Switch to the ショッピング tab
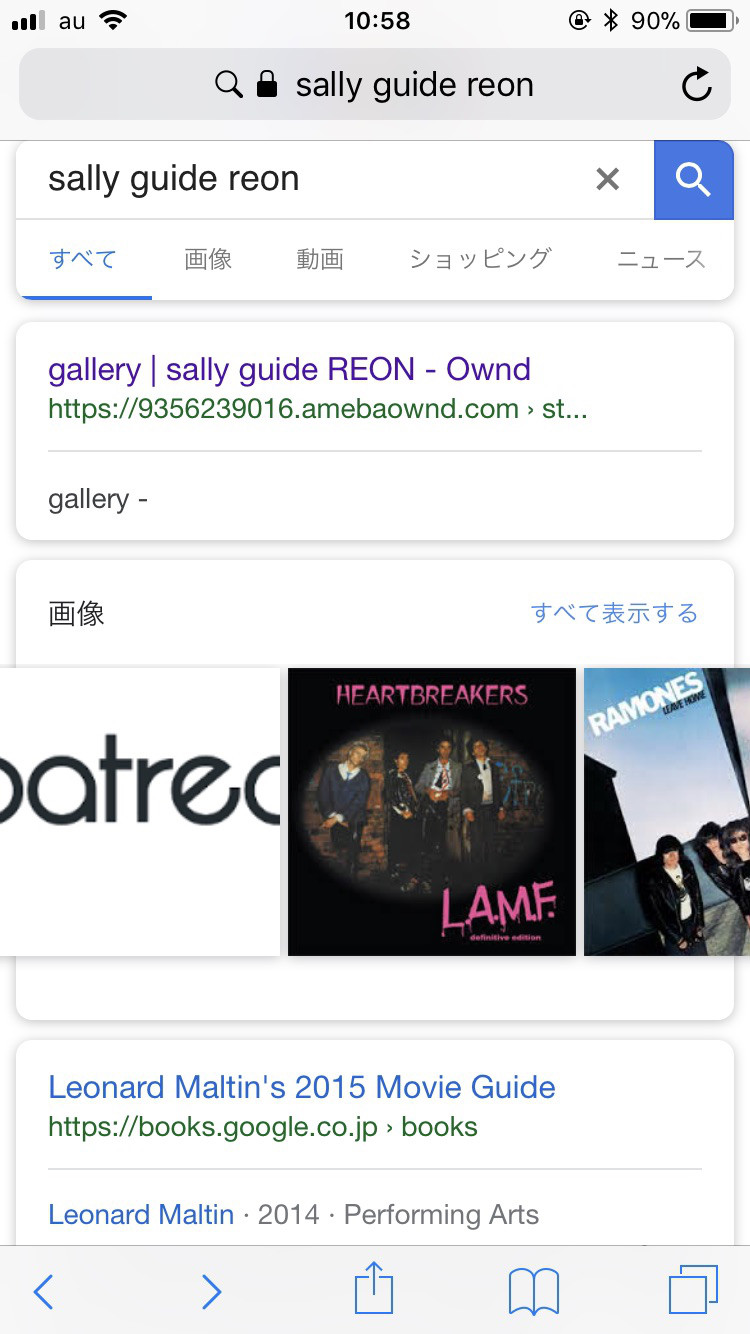 [480, 259]
